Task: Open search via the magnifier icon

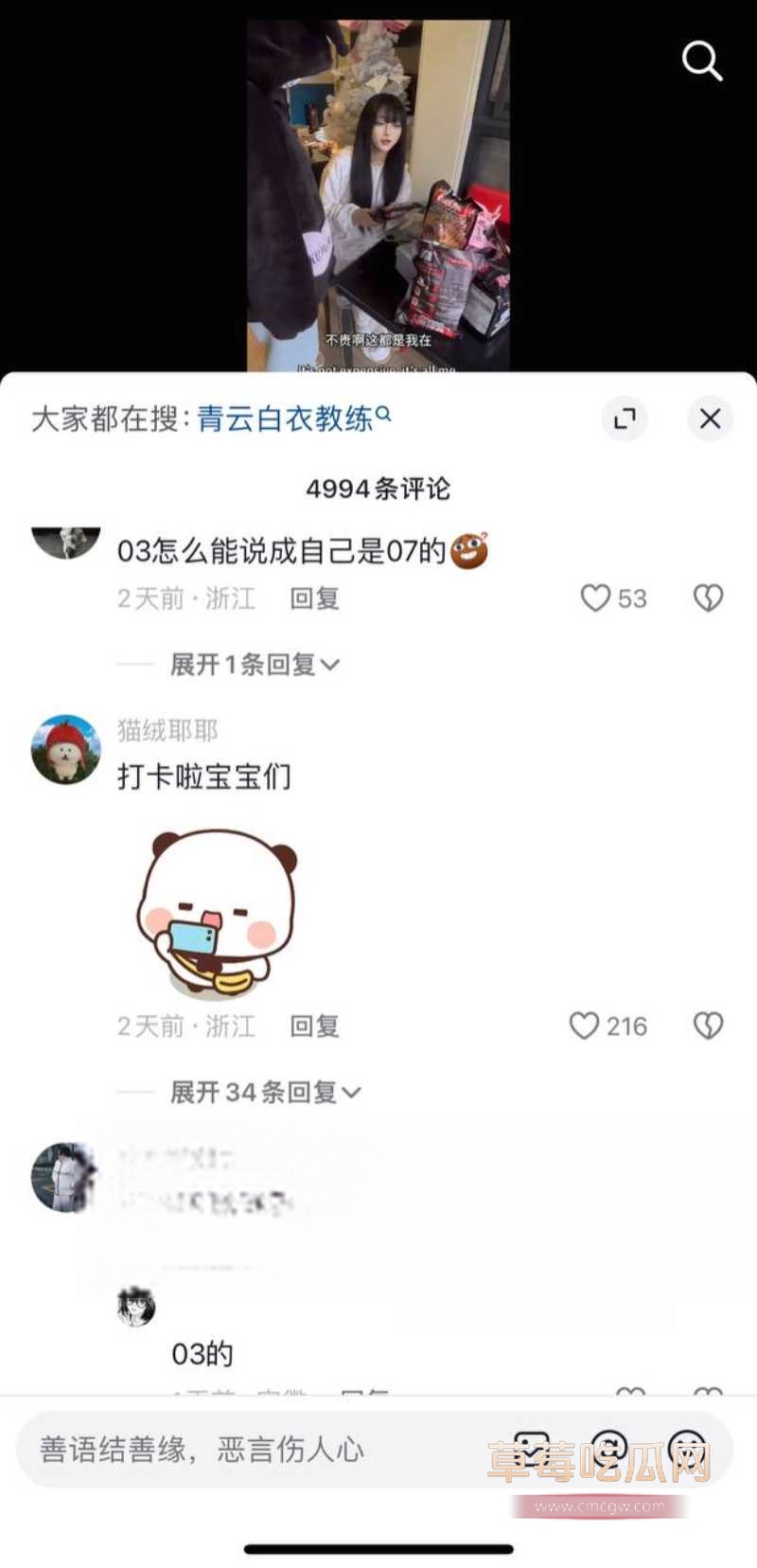Action: tap(701, 61)
